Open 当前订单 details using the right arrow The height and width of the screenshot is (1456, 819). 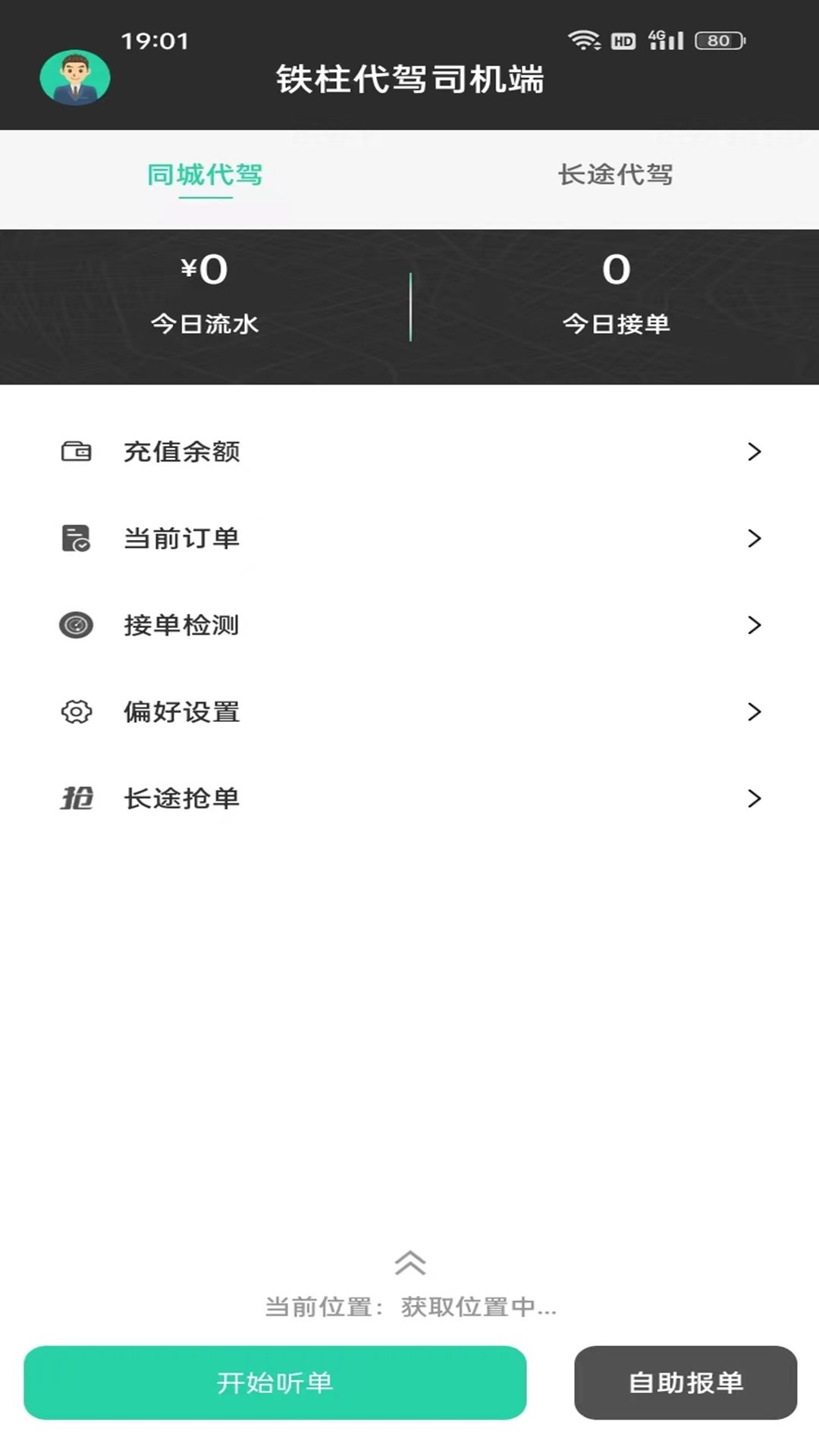(x=755, y=539)
